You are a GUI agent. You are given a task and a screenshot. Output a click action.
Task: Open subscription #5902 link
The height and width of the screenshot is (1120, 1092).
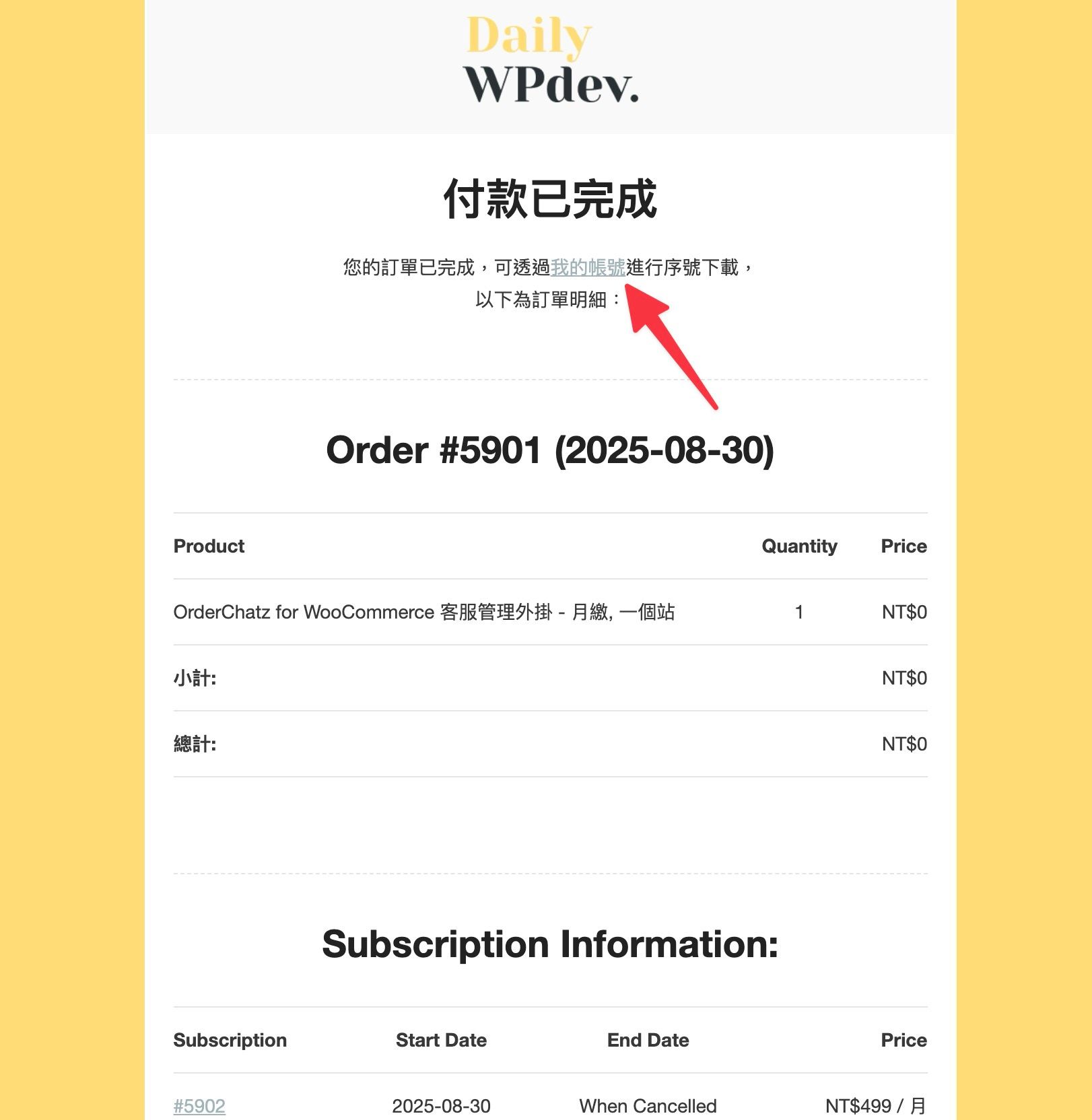click(x=199, y=1105)
